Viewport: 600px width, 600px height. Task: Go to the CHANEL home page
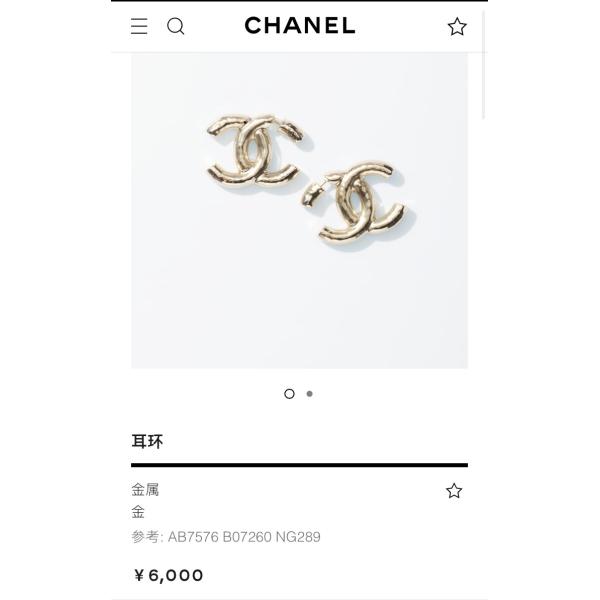click(x=300, y=27)
